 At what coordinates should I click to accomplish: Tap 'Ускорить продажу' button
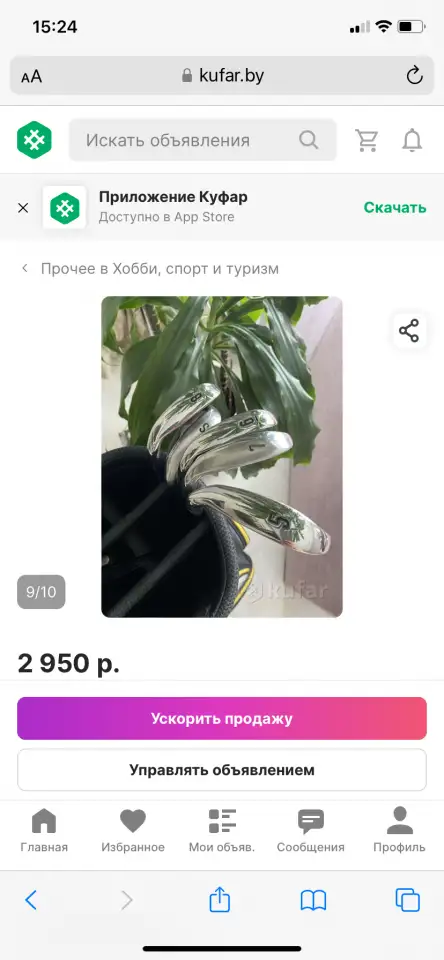[222, 718]
